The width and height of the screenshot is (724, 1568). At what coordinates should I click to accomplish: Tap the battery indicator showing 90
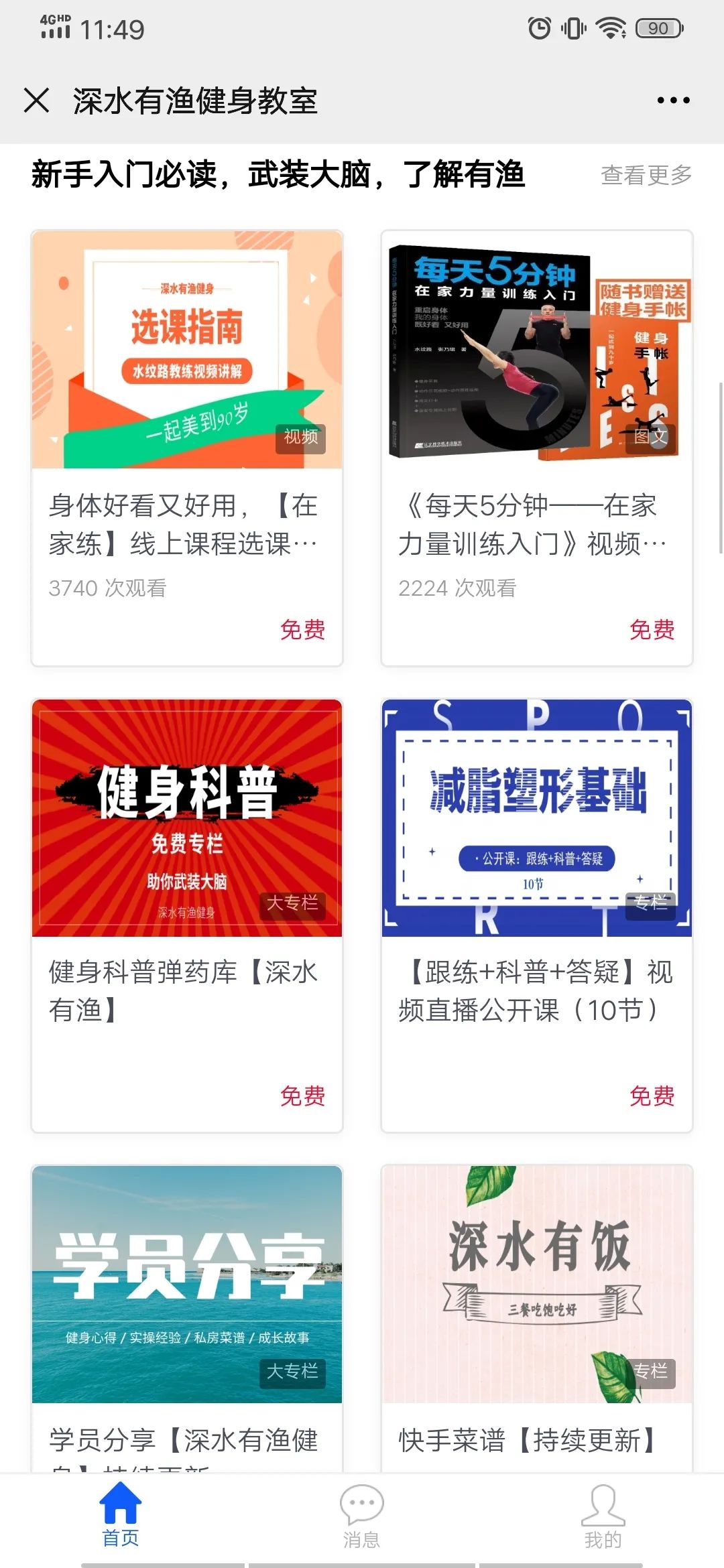pyautogui.click(x=657, y=28)
